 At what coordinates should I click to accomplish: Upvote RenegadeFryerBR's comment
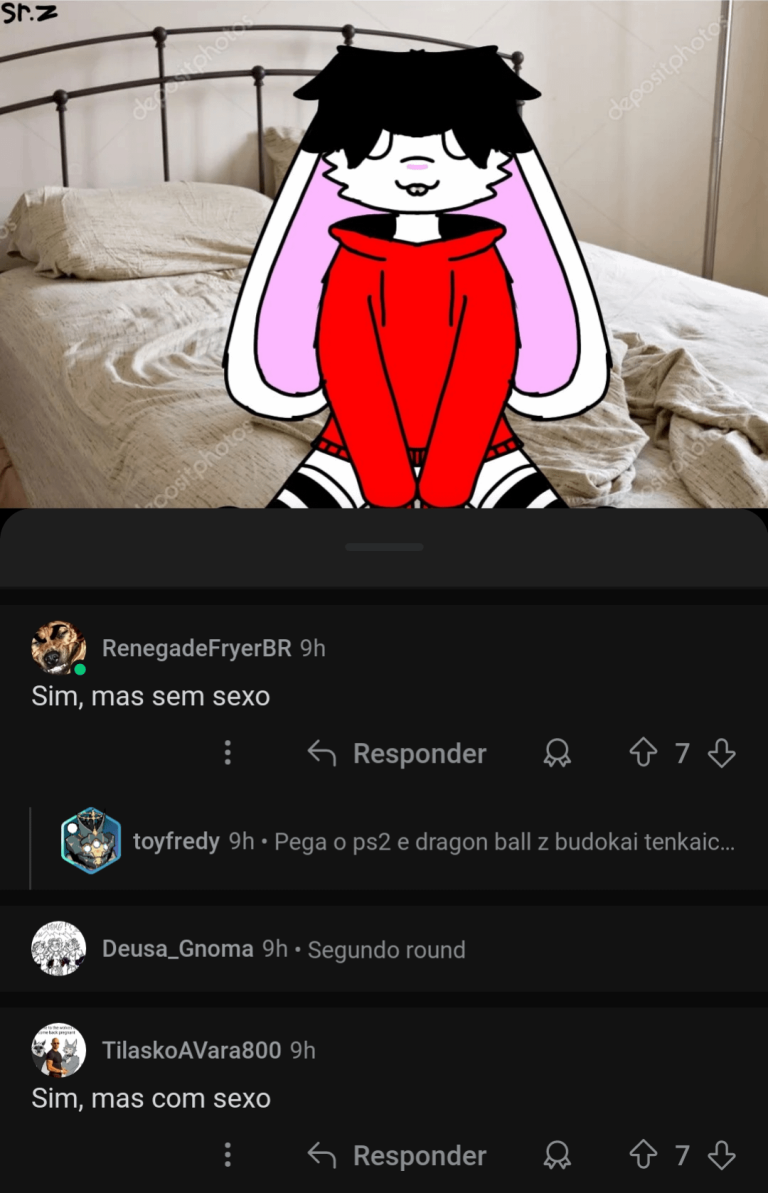tap(642, 753)
